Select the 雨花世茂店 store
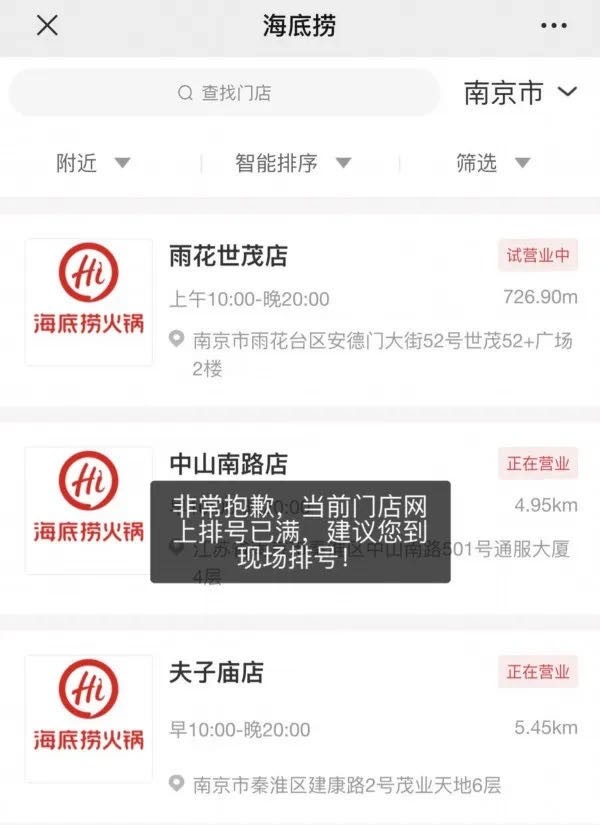 tap(228, 257)
